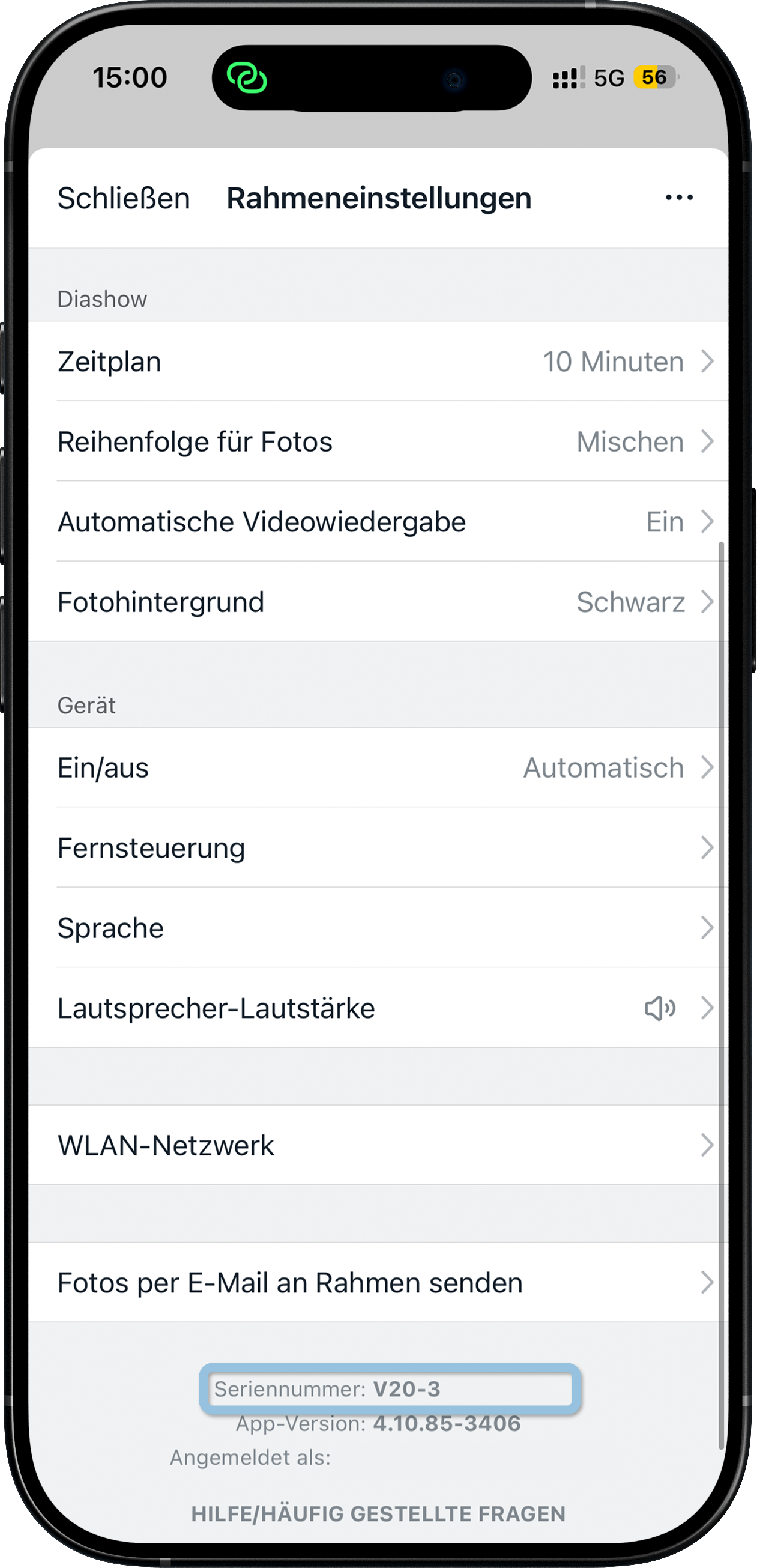Open the Zeitplan setting
The image size is (757, 1568).
(377, 362)
